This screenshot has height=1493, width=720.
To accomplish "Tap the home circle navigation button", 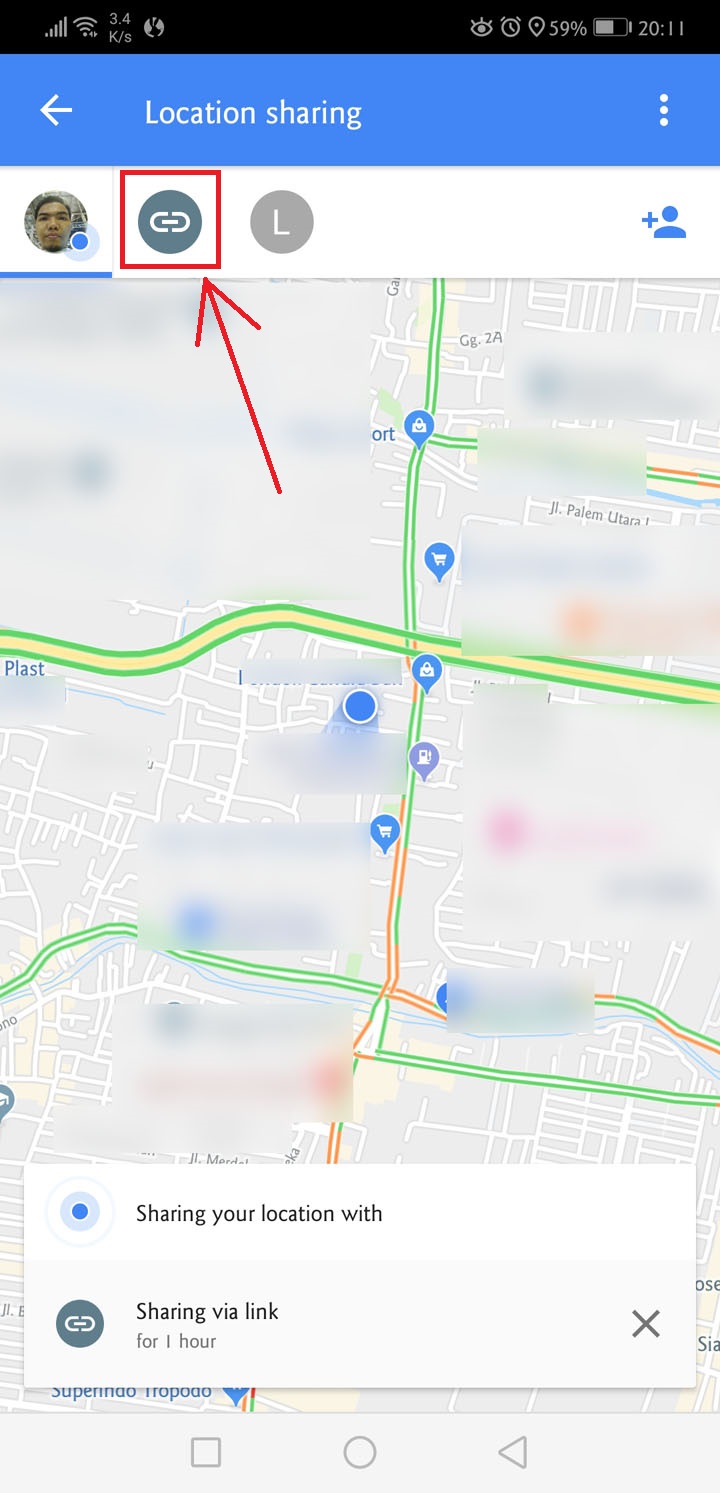I will pos(360,1453).
